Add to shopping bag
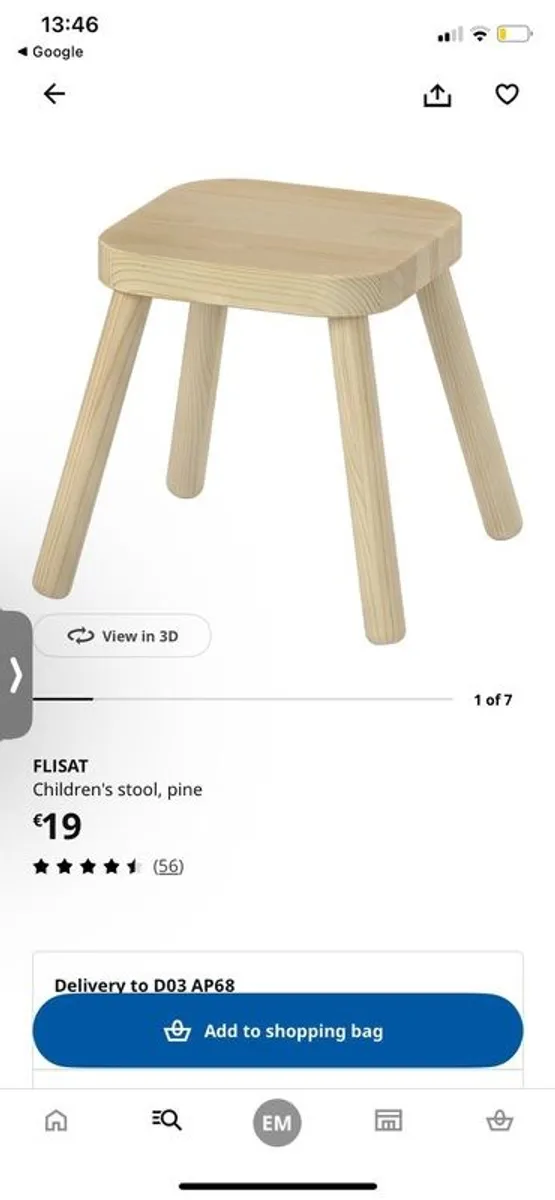 (278, 1031)
